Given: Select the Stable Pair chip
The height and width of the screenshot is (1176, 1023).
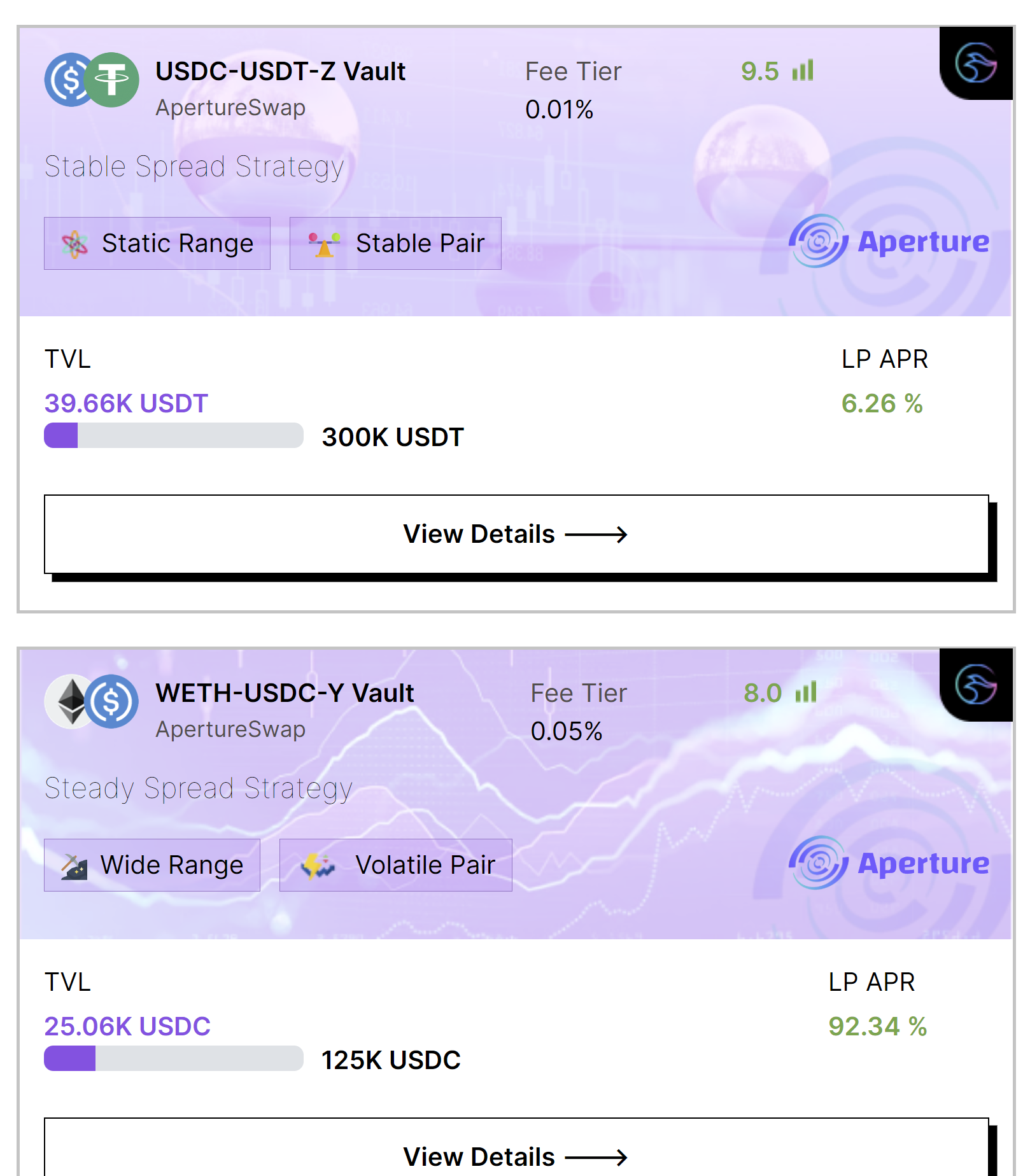Looking at the screenshot, I should (x=395, y=243).
